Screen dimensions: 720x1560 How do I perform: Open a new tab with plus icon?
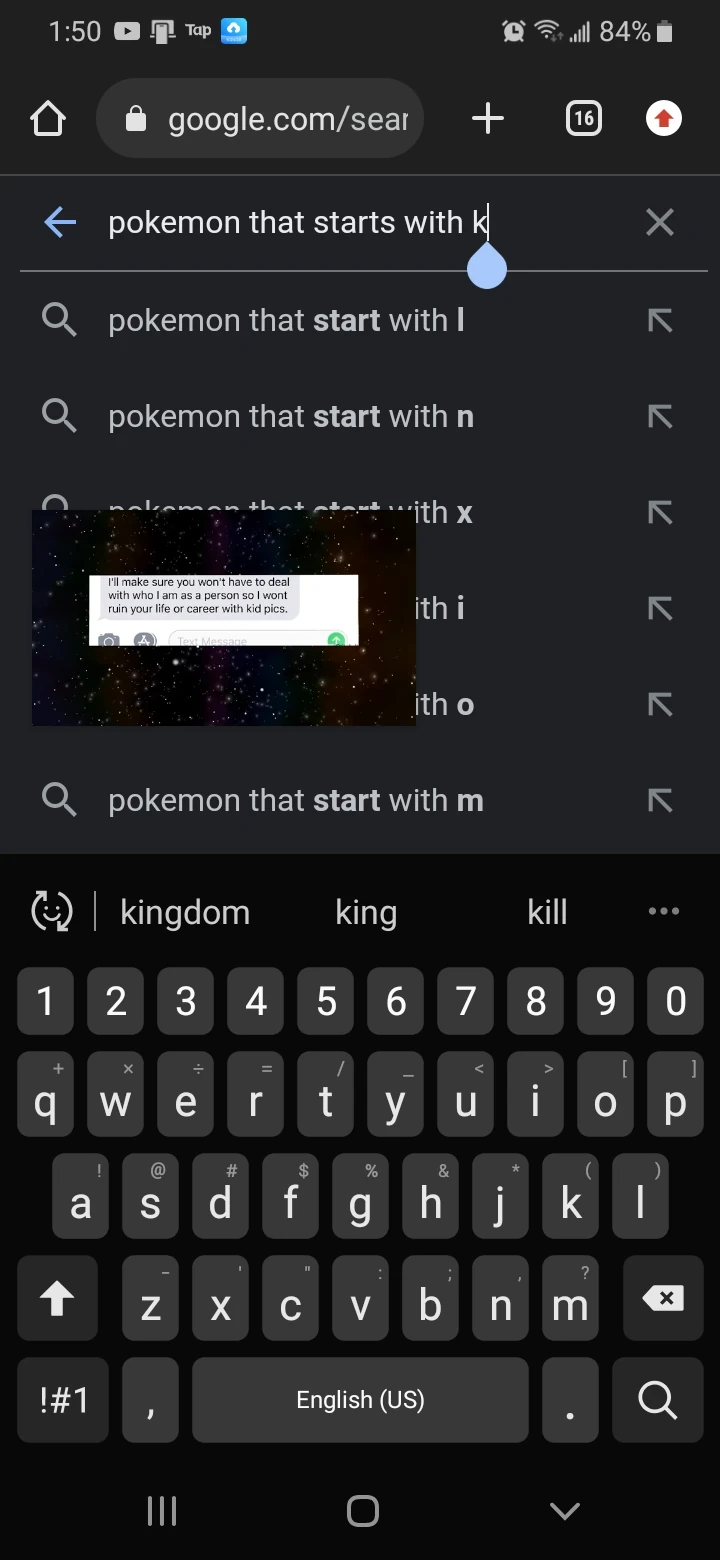point(487,120)
